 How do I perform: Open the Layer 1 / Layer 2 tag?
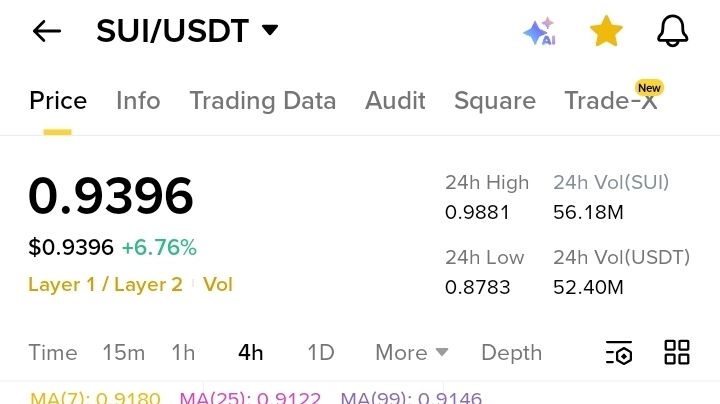point(105,285)
